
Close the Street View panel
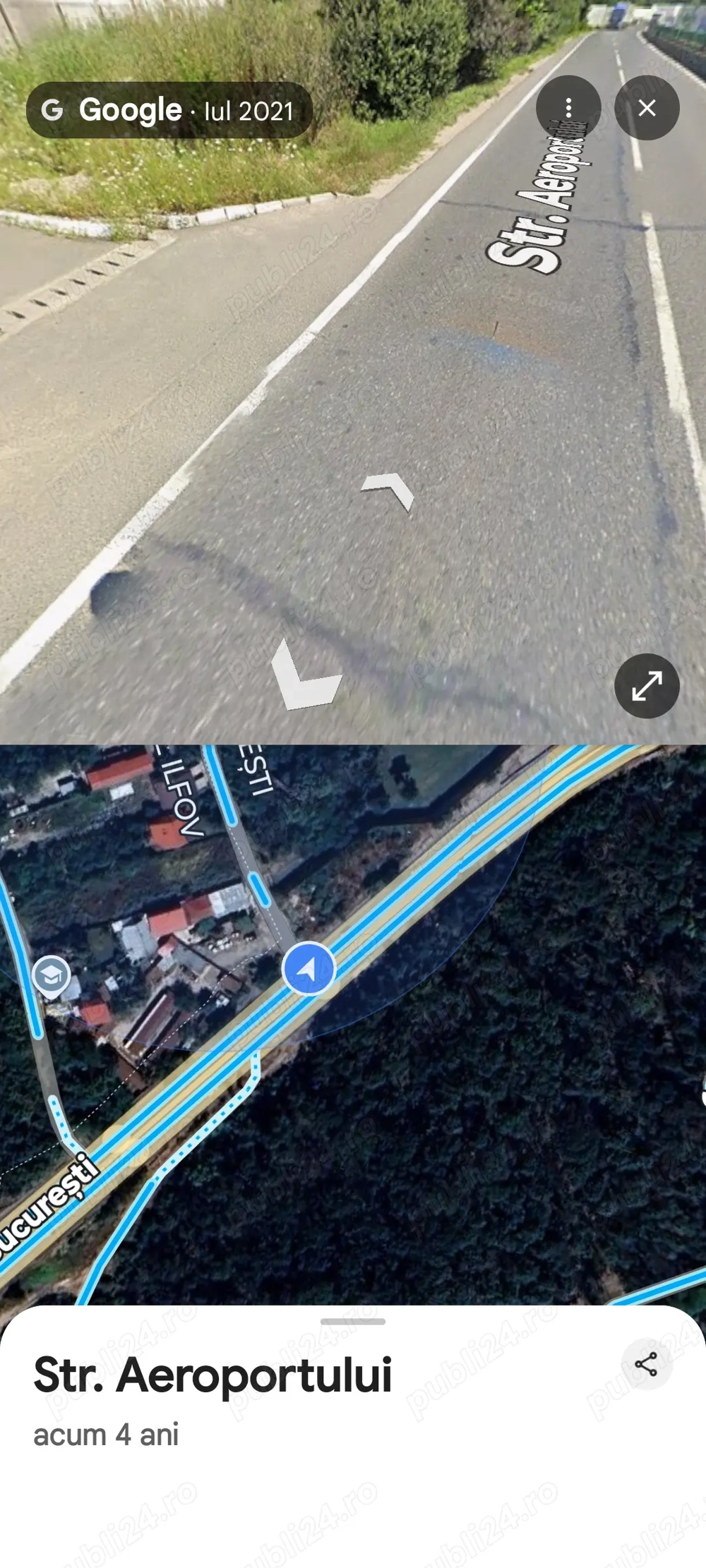click(647, 108)
